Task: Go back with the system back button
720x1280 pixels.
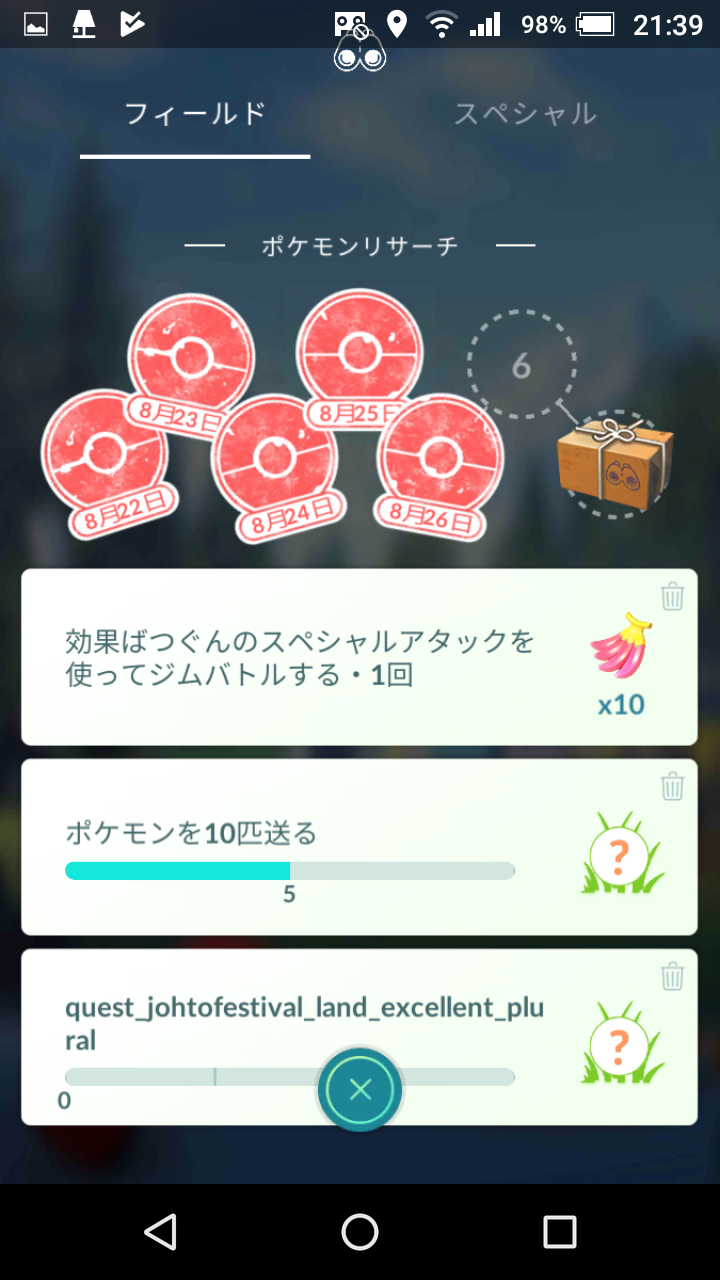Action: coord(160,1231)
